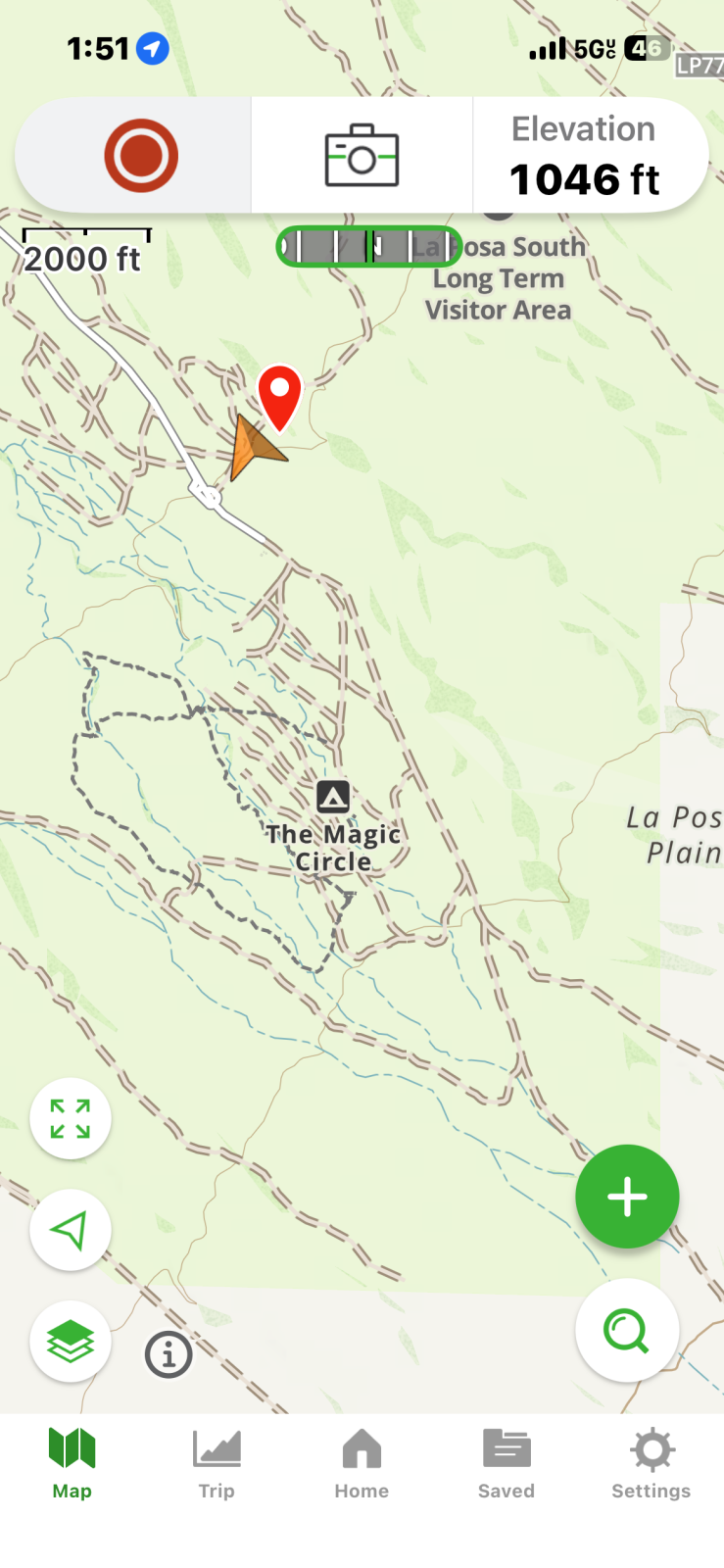The height and width of the screenshot is (1568, 724).
Task: Add a new item with plus button
Action: pos(627,1197)
